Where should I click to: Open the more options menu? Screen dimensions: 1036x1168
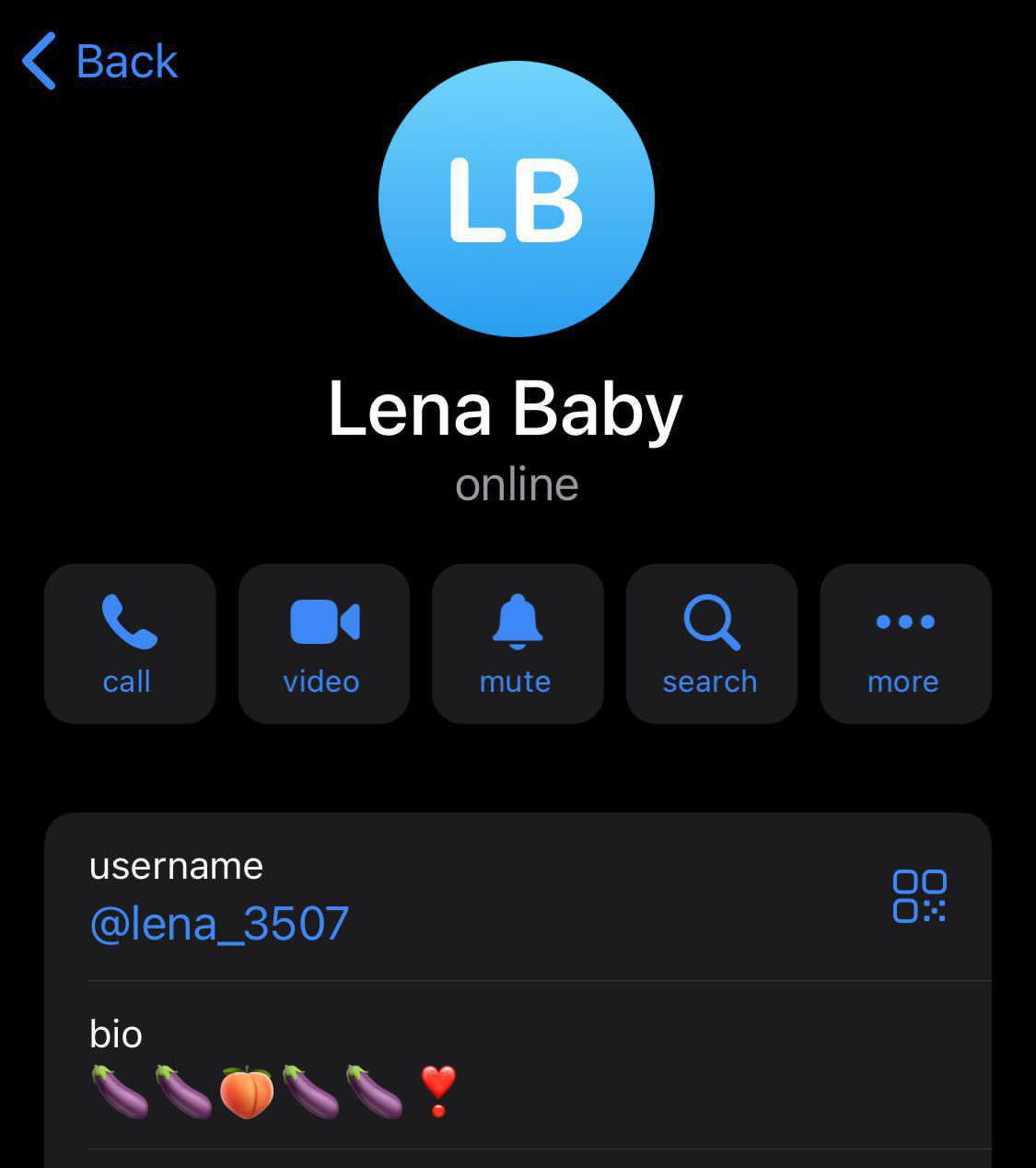pyautogui.click(x=904, y=642)
